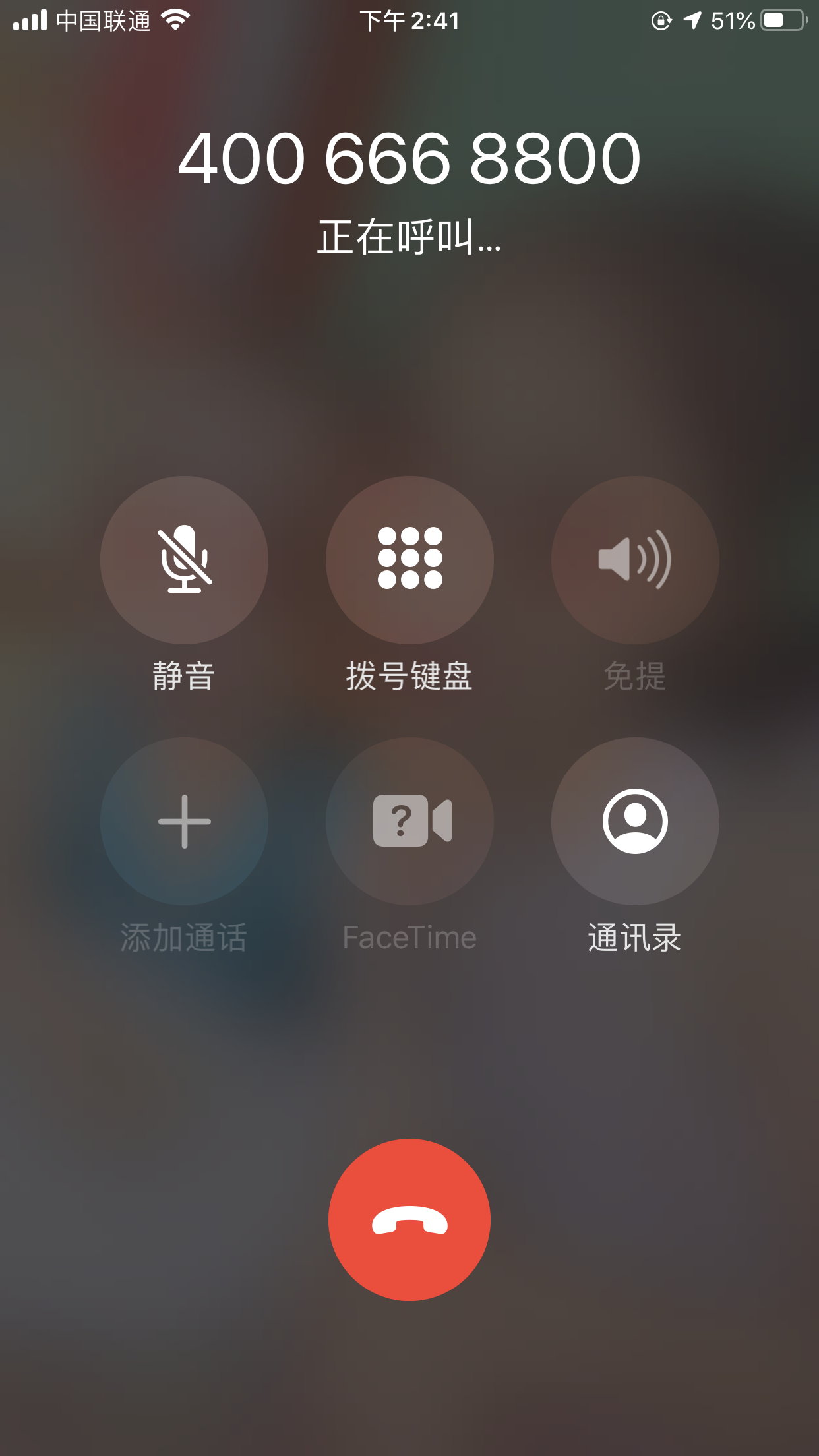End the call with red hang-up button
The image size is (819, 1456).
tap(409, 1219)
